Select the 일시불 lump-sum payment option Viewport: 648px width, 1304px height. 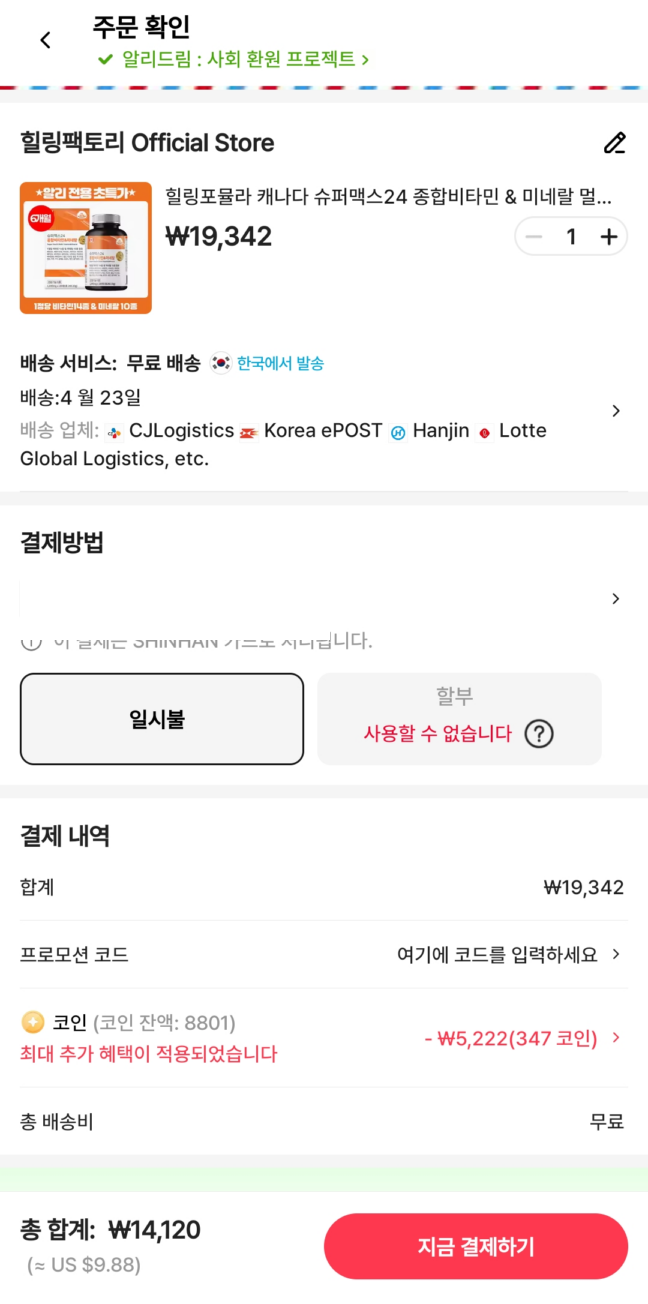coord(162,719)
